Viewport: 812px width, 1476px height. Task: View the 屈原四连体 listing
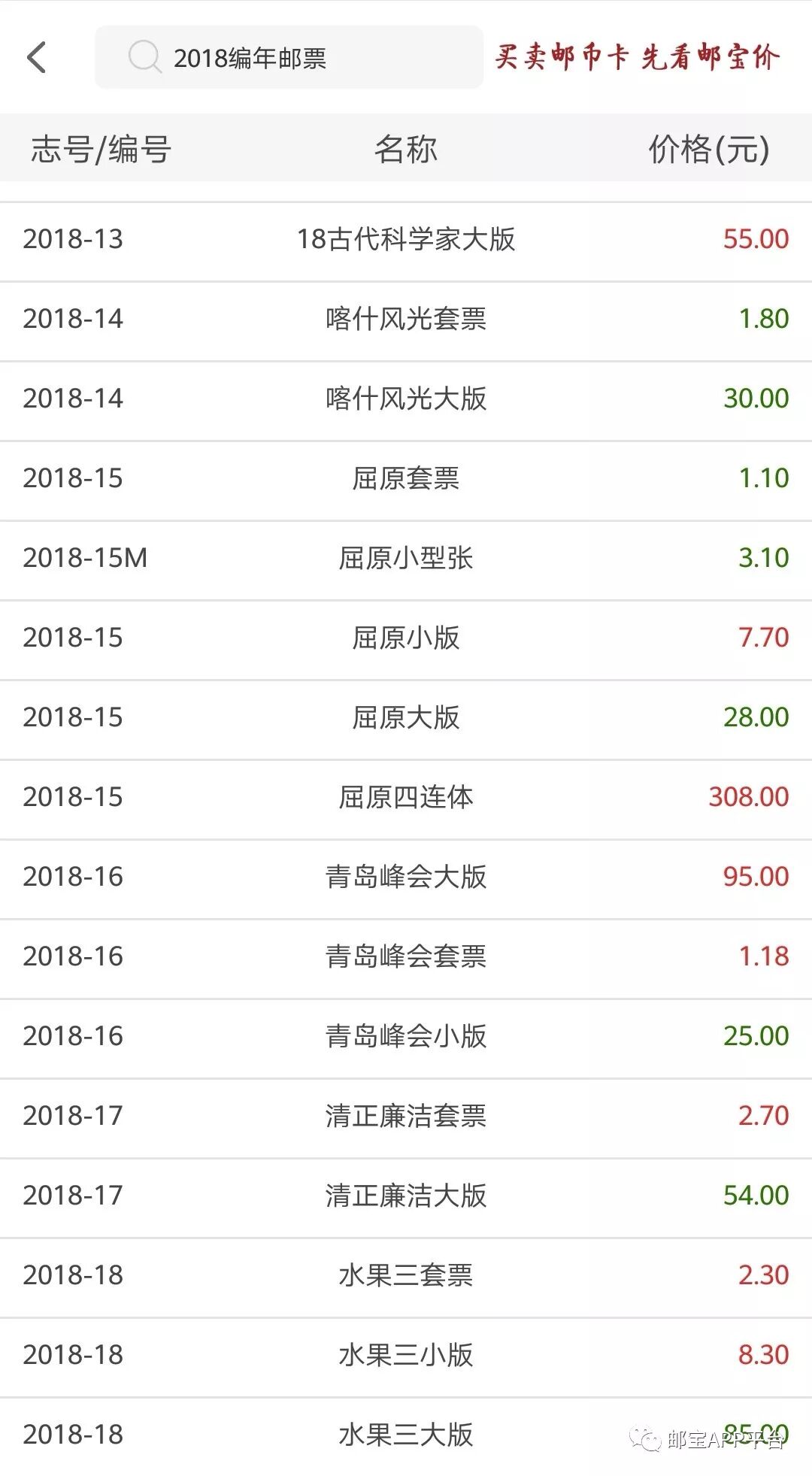pyautogui.click(x=406, y=798)
